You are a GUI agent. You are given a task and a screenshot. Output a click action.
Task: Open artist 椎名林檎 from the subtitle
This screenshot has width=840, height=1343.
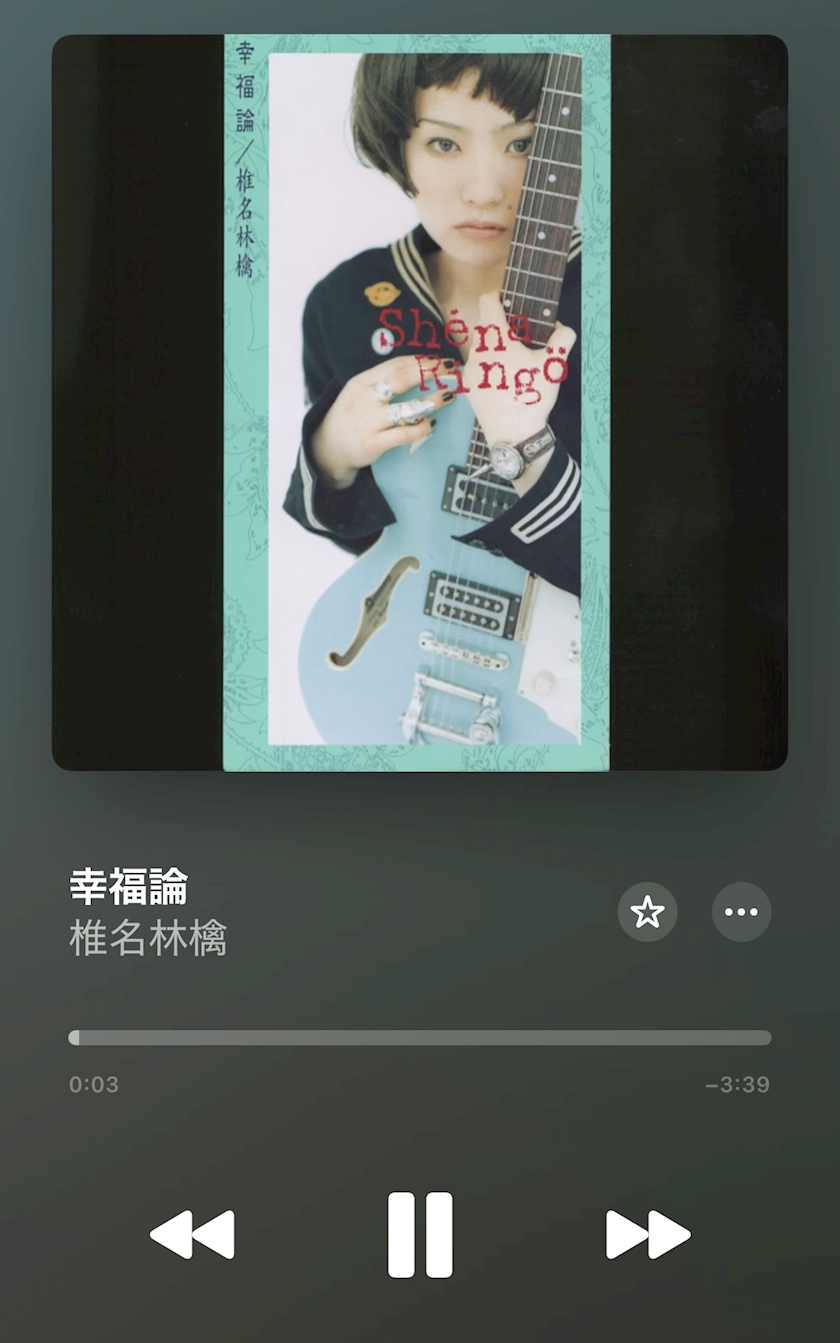(x=148, y=939)
